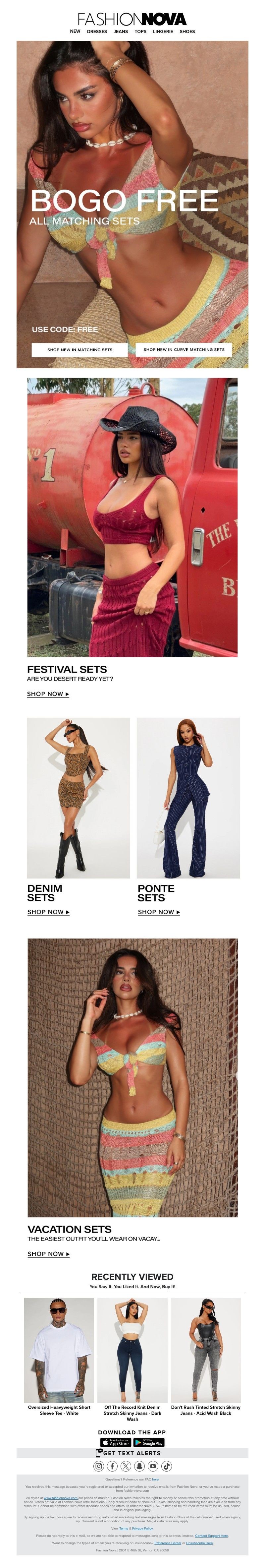Tap the Unsubscribe Here link
This screenshot has height=1568, width=265.
point(199,1543)
